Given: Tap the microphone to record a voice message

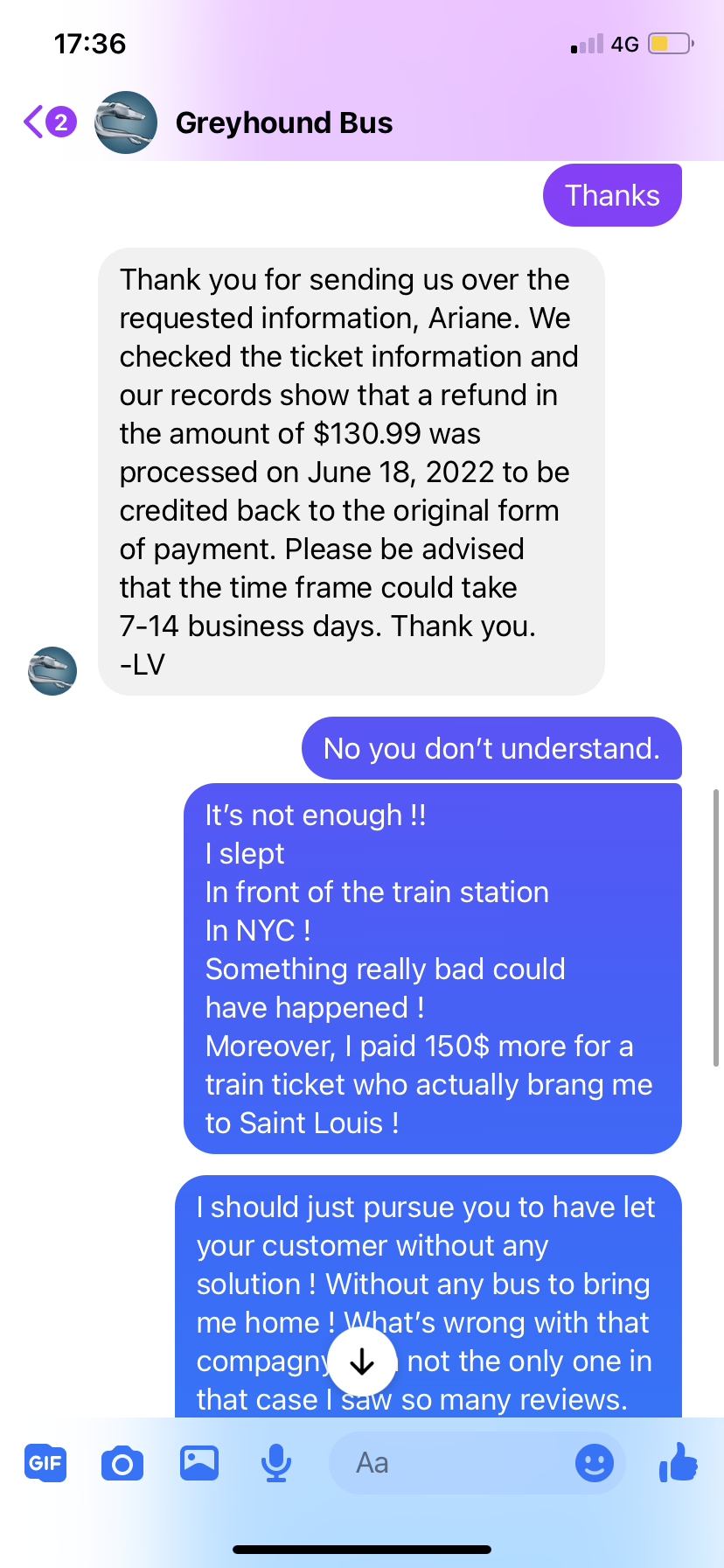Looking at the screenshot, I should (275, 1462).
